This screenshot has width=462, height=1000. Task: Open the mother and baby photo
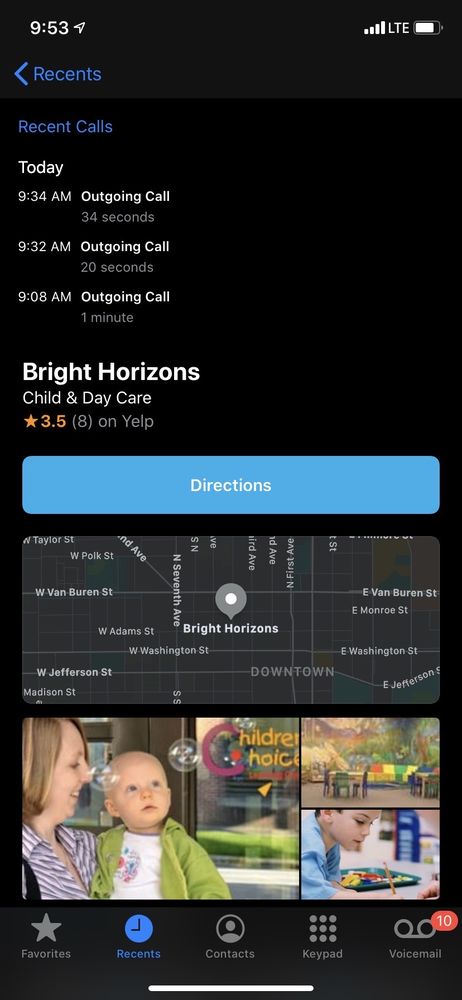tap(161, 808)
